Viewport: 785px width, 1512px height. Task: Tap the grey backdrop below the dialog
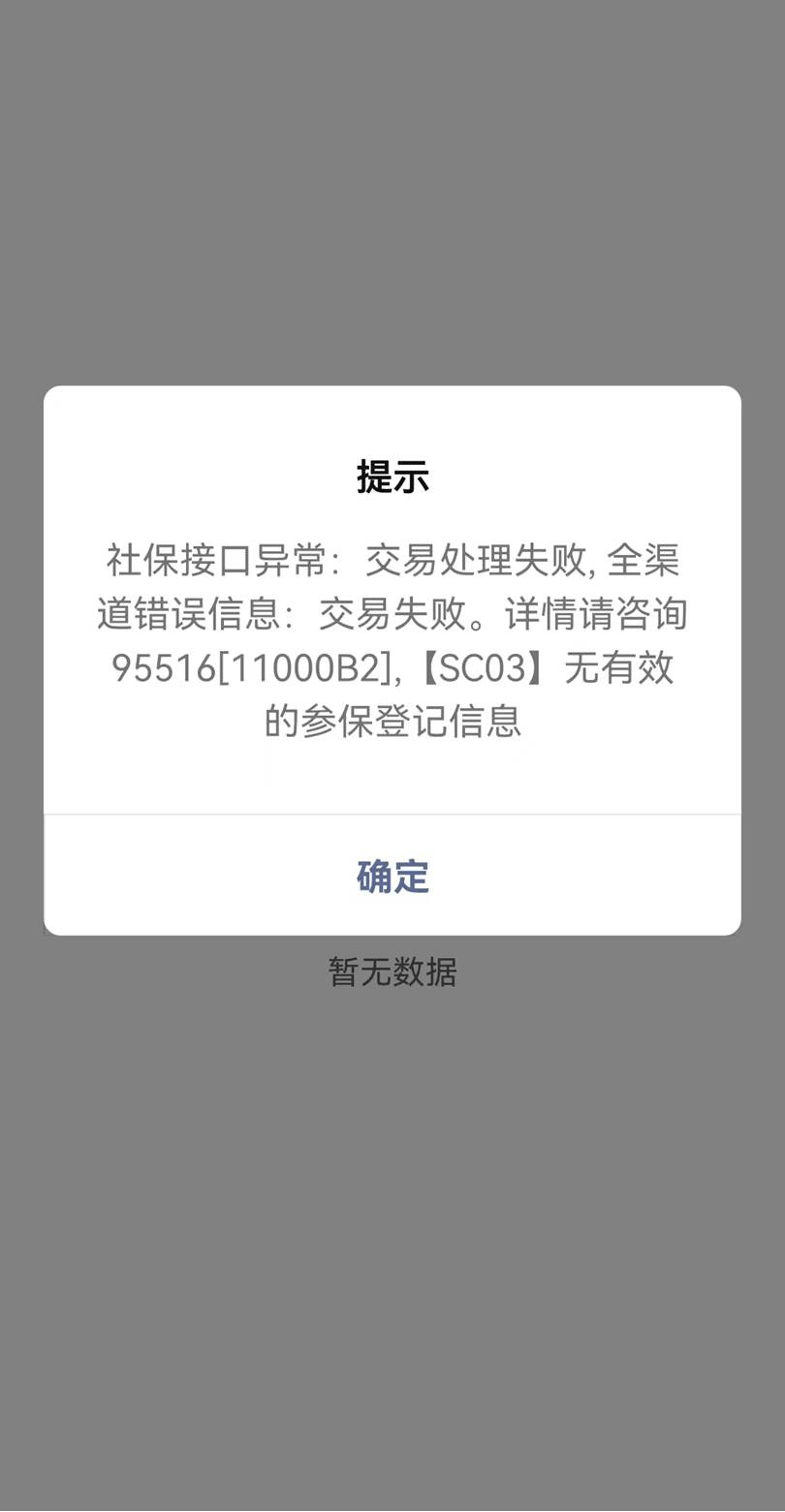pos(392,1211)
